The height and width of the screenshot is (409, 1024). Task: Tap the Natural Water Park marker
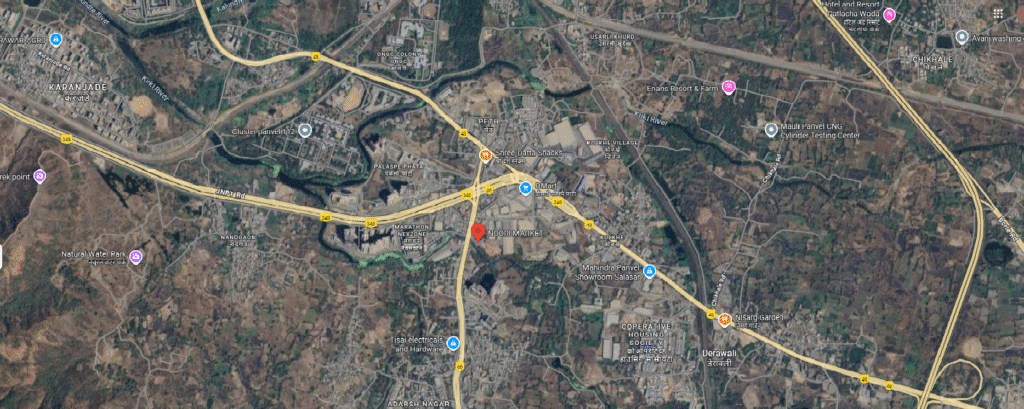tap(136, 256)
